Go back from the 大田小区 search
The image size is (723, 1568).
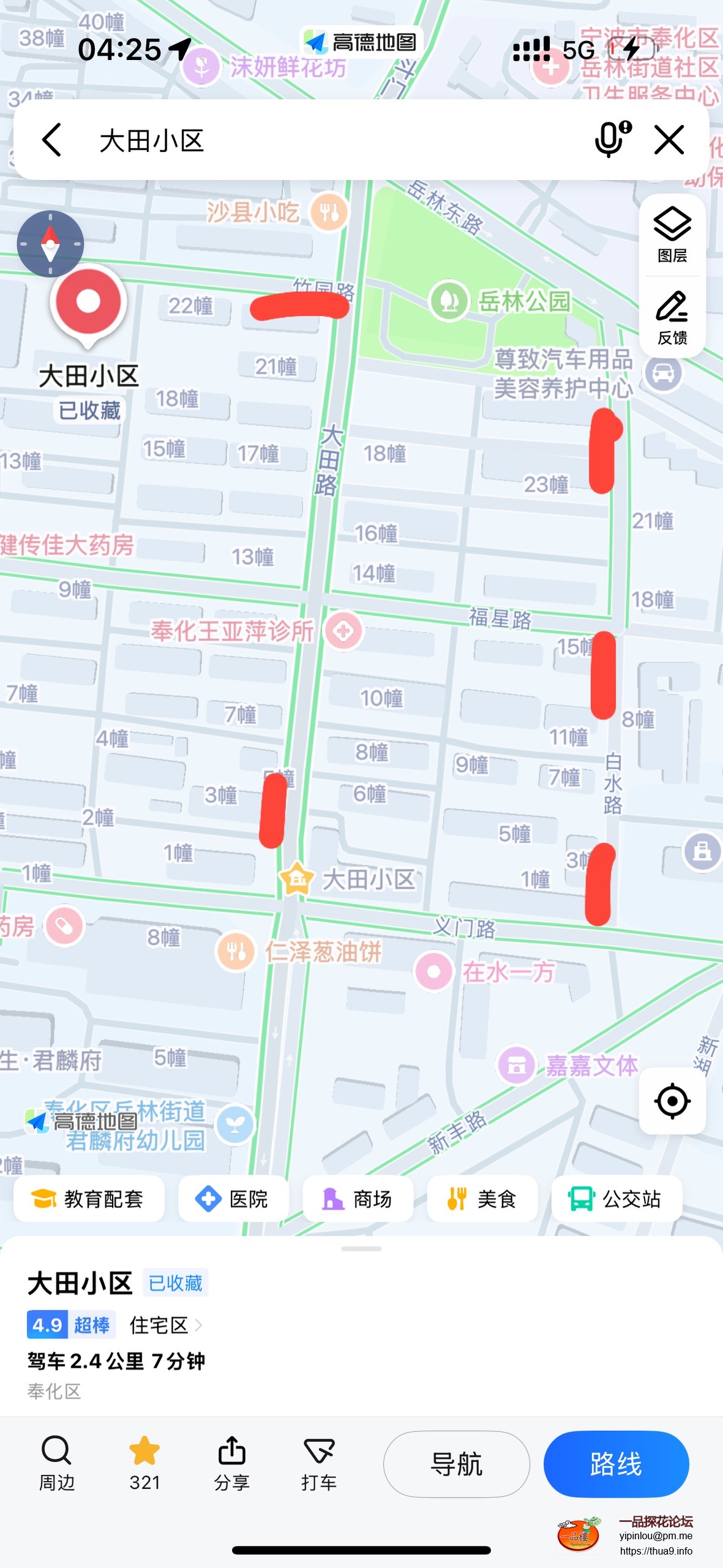52,140
